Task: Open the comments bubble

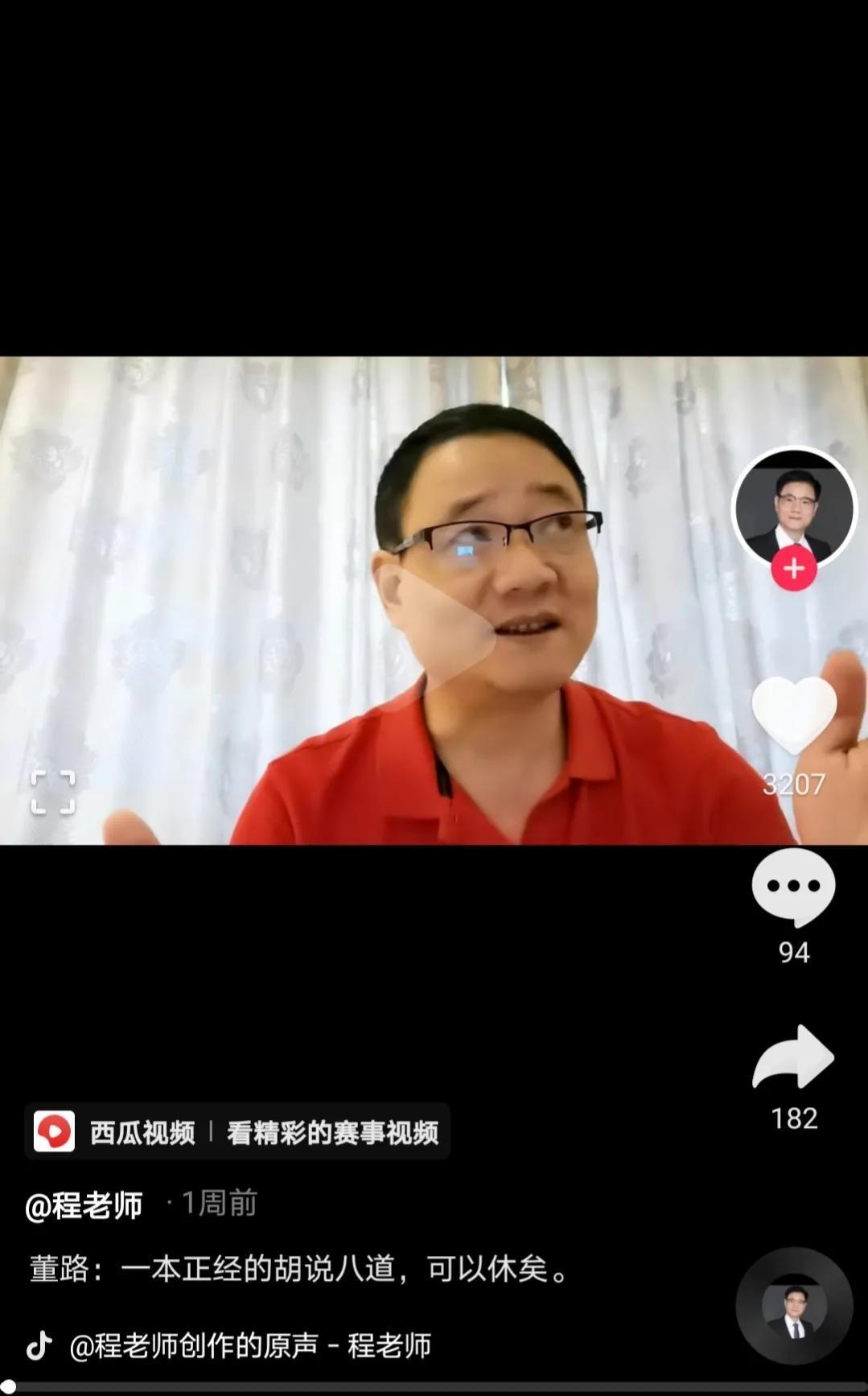Action: 794,887
